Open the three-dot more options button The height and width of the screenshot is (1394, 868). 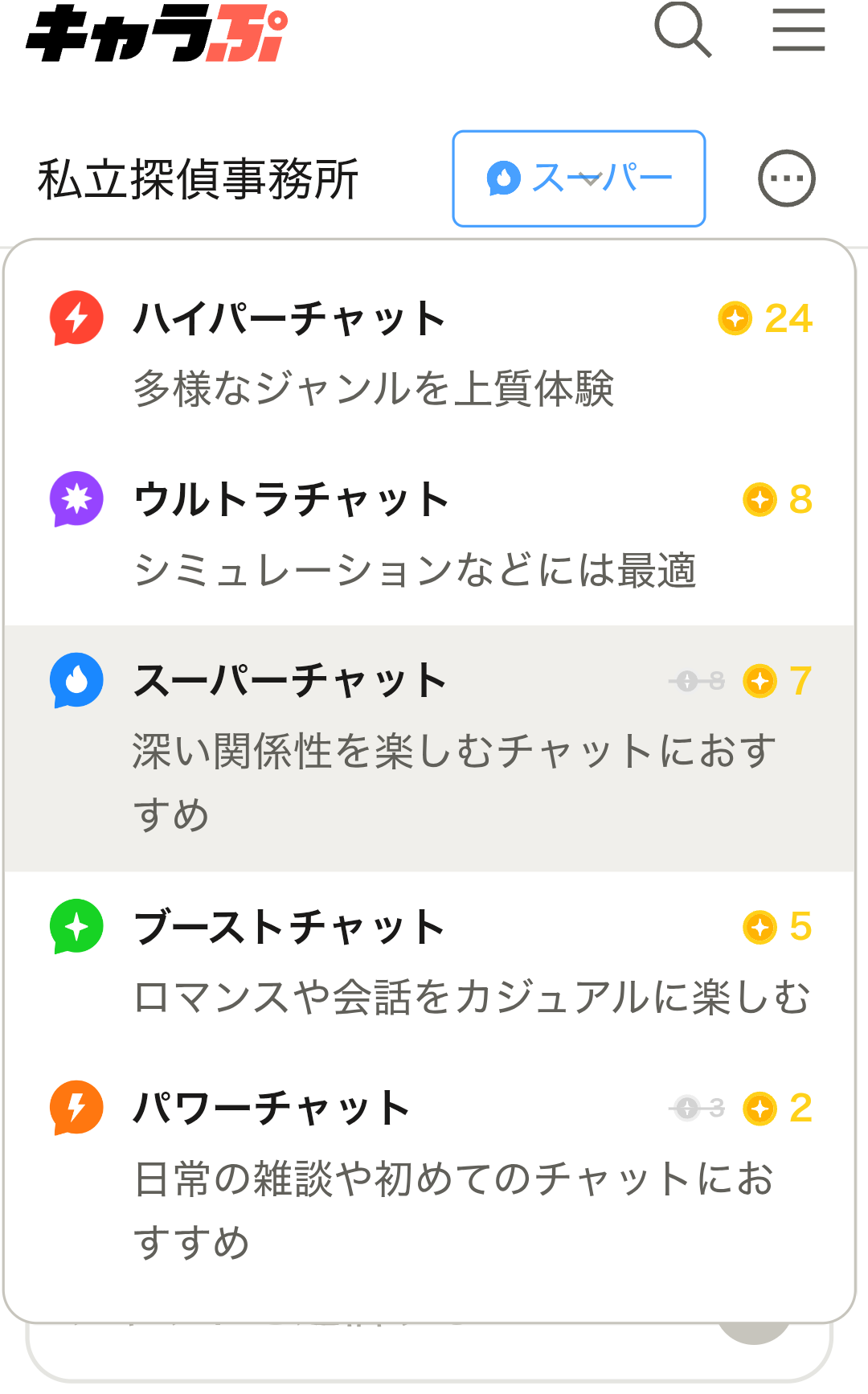click(x=786, y=178)
